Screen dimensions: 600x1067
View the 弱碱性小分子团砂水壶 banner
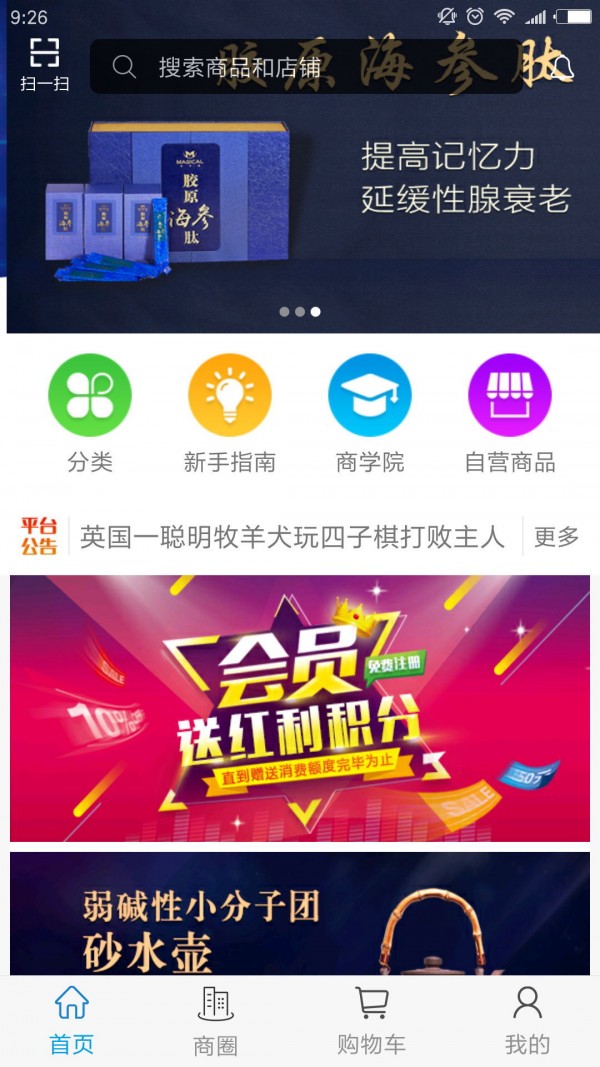(300, 913)
